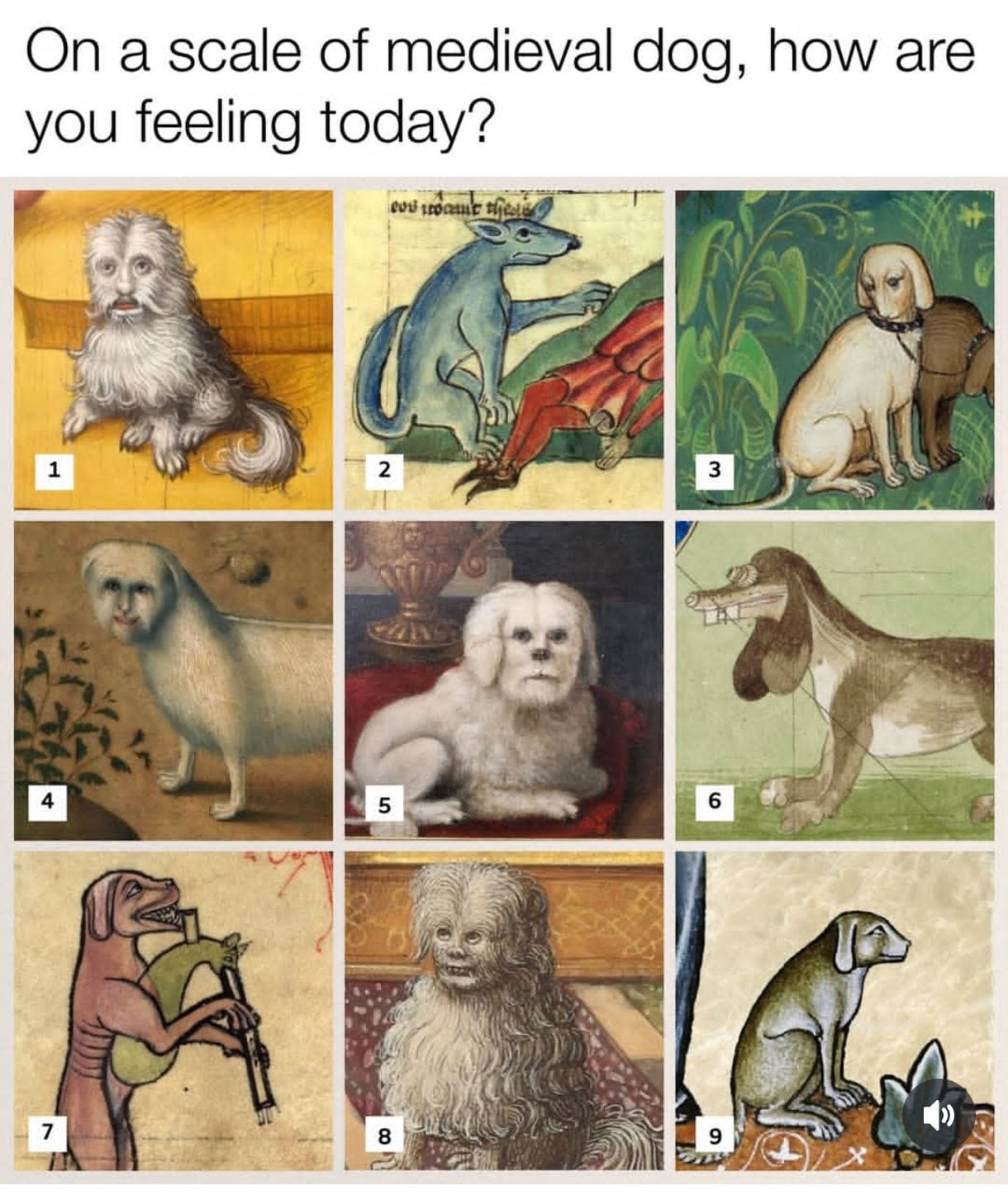Toggle the video sound speaker icon
Viewport: 1008px width, 1200px height.
938,1116
